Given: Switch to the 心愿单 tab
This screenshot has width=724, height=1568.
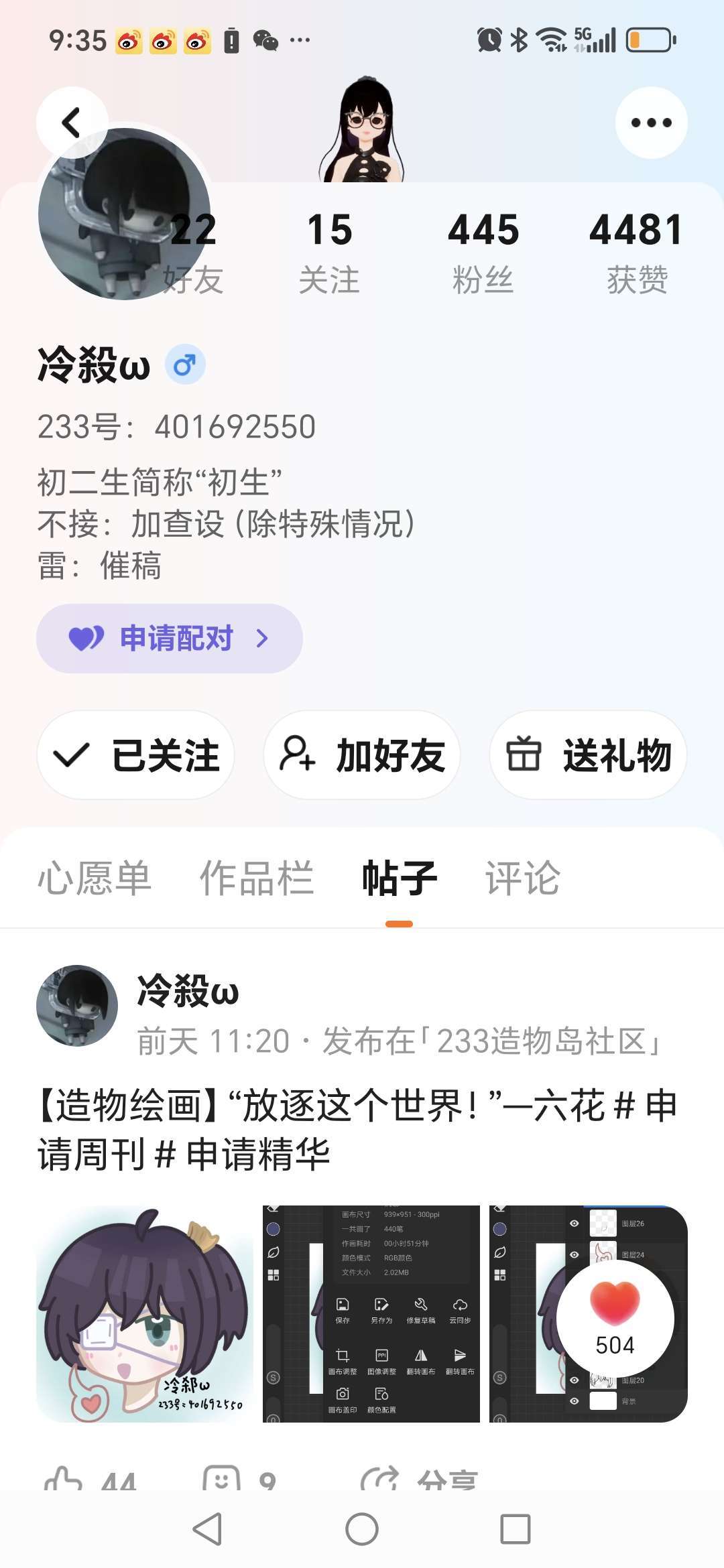Looking at the screenshot, I should click(x=95, y=878).
